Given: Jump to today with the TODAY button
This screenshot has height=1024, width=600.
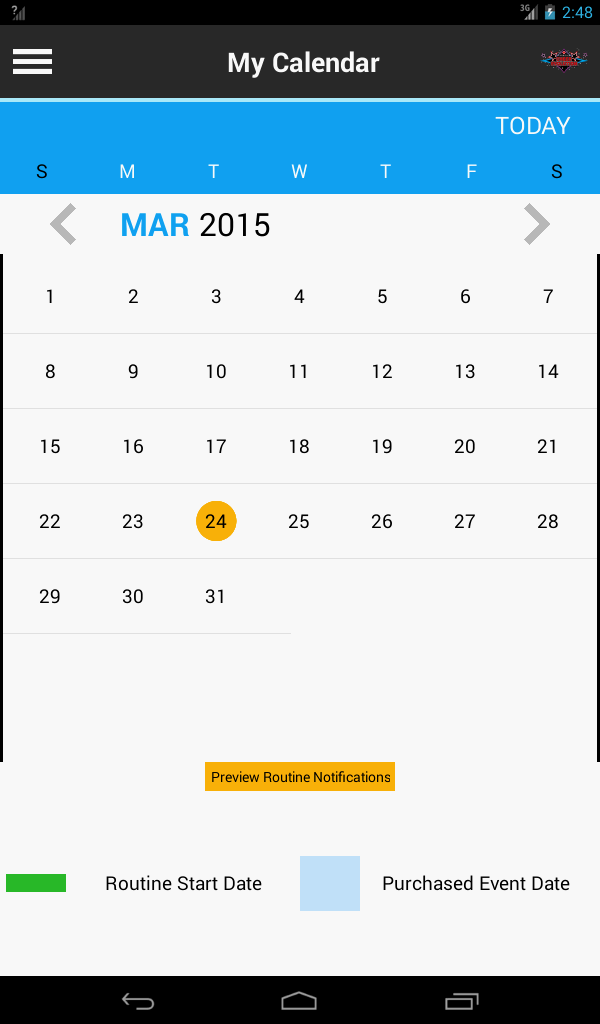Looking at the screenshot, I should click(x=532, y=126).
